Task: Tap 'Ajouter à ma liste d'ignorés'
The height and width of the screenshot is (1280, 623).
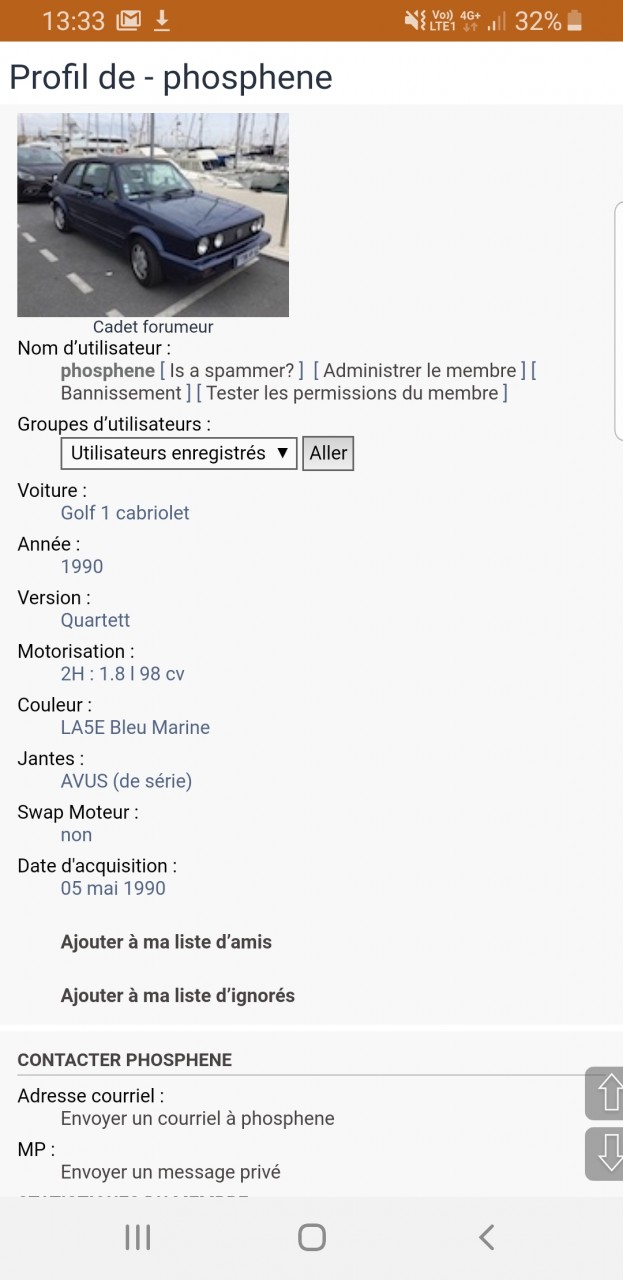Action: 178,996
